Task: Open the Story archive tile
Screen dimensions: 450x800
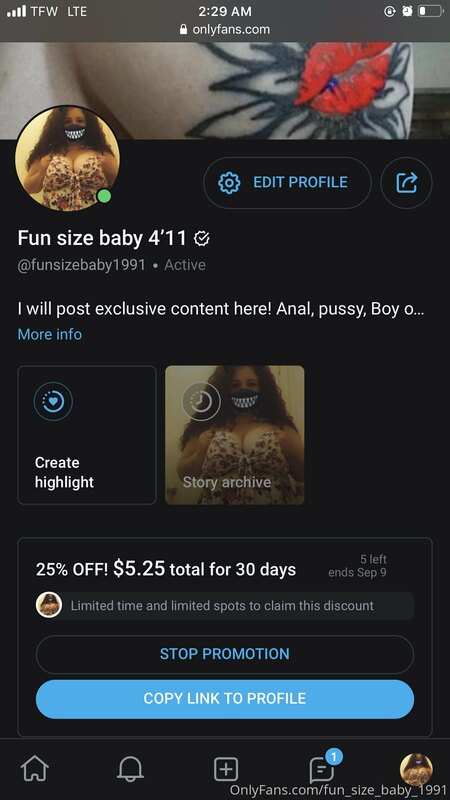Action: 235,435
